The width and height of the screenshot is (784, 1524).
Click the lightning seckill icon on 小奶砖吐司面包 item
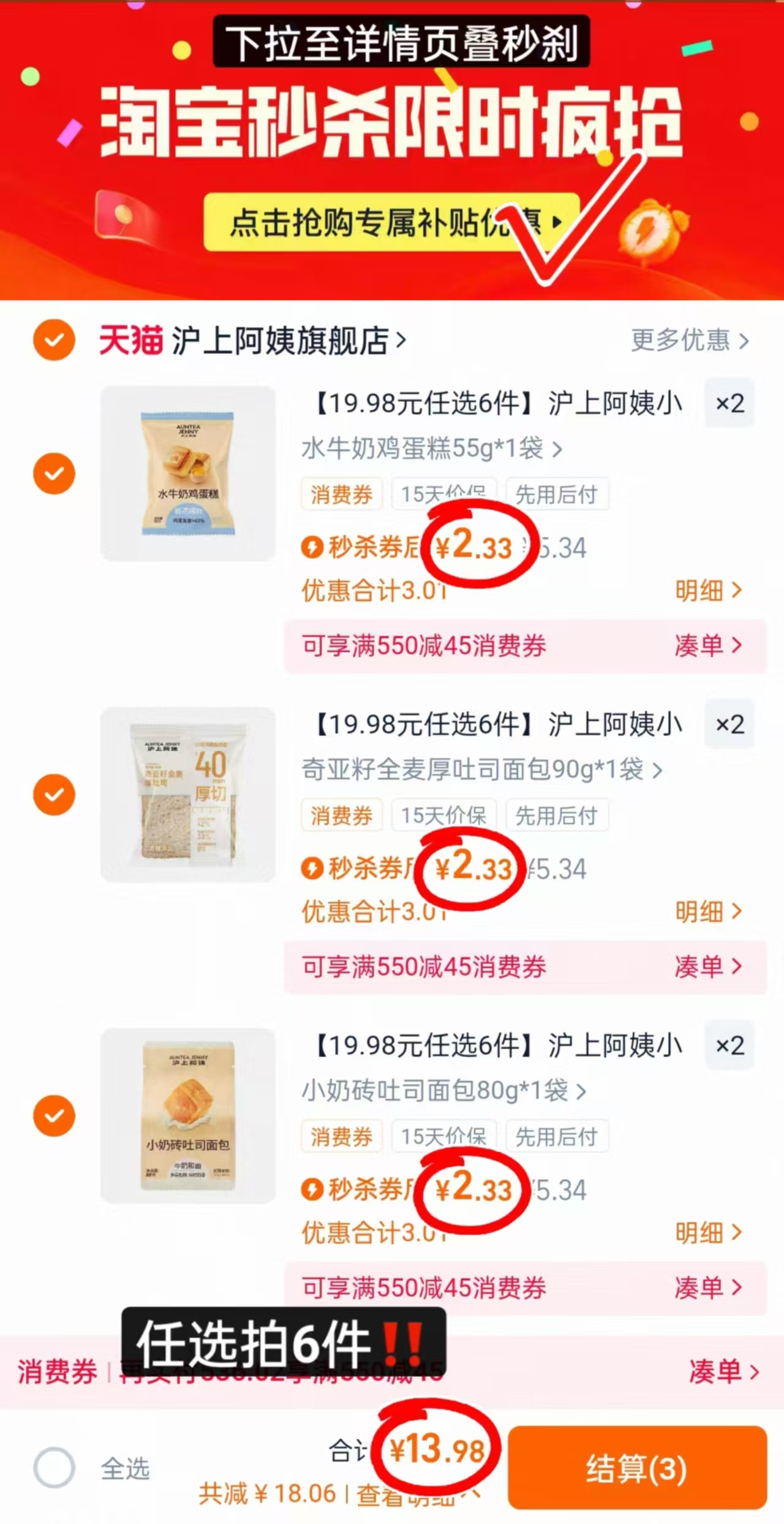tap(313, 1189)
